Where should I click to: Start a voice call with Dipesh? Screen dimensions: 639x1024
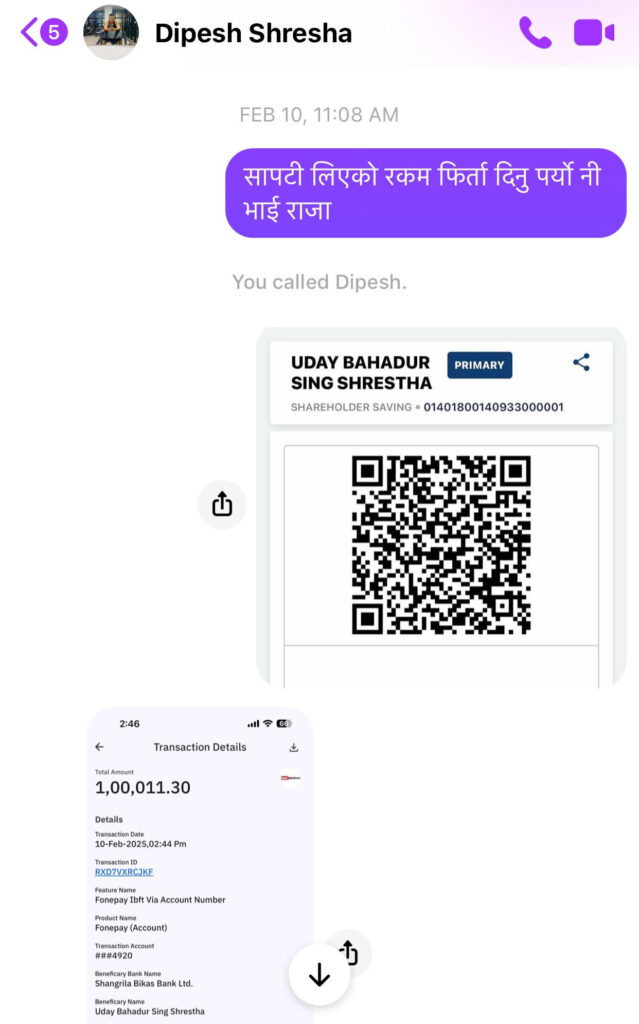[535, 32]
